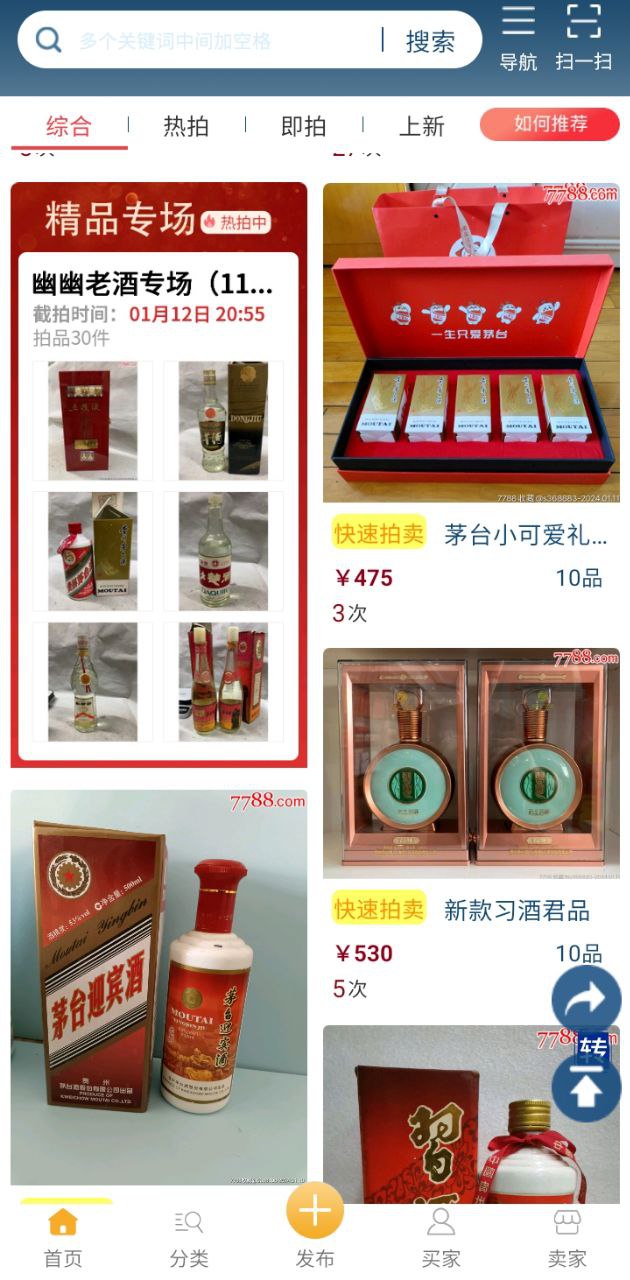Tap the back-to-top floating button
This screenshot has height=1280, width=630.
point(587,1087)
